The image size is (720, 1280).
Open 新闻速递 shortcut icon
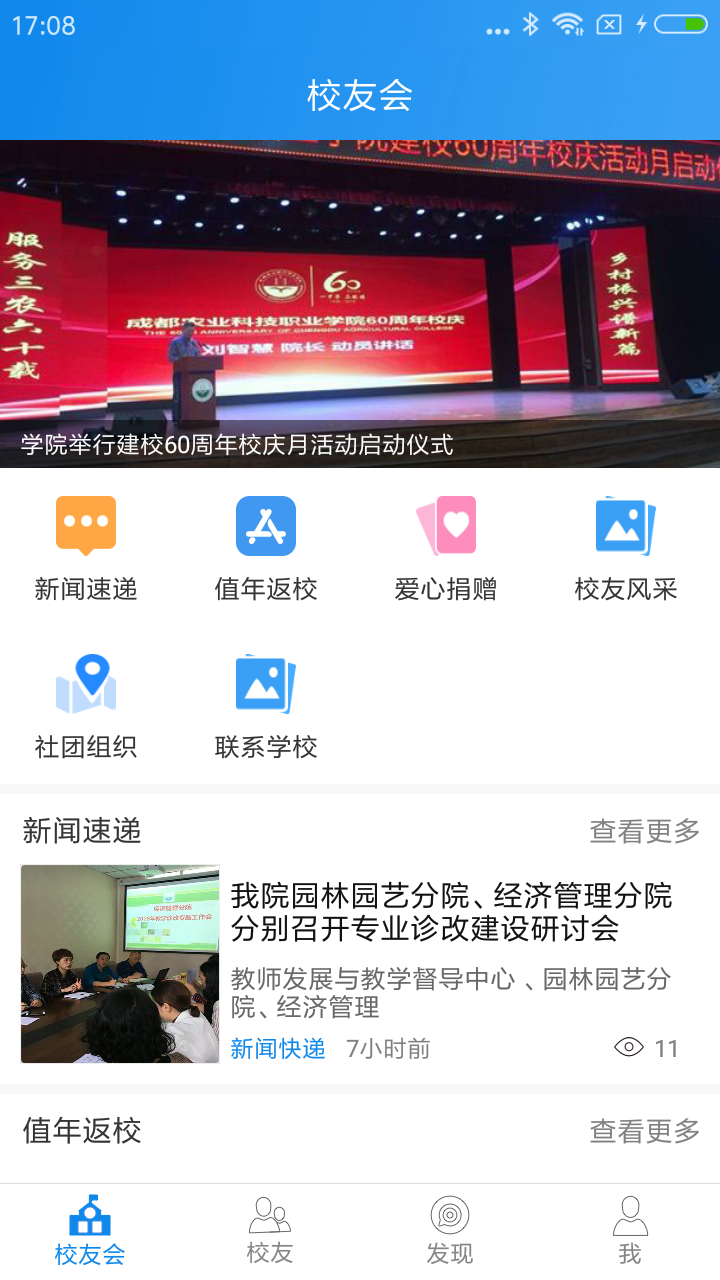(x=86, y=547)
